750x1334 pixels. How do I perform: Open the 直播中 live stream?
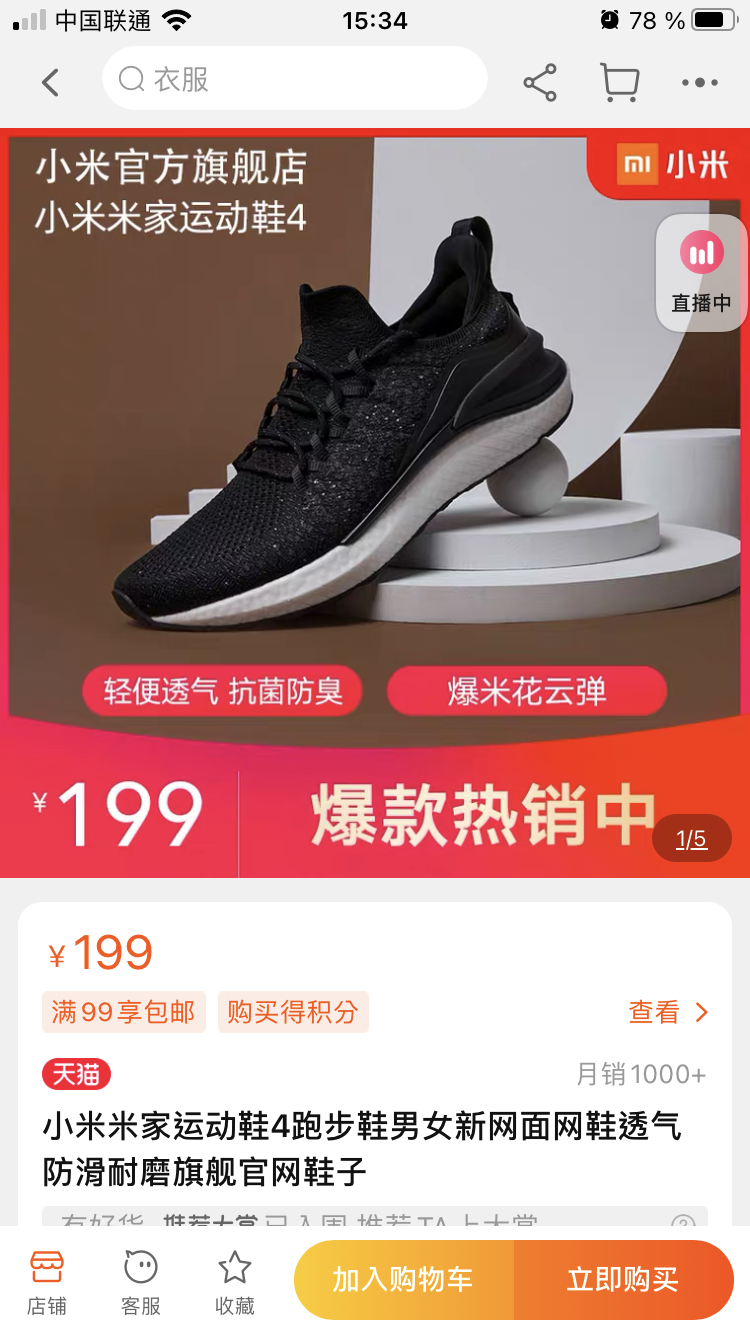pyautogui.click(x=701, y=272)
